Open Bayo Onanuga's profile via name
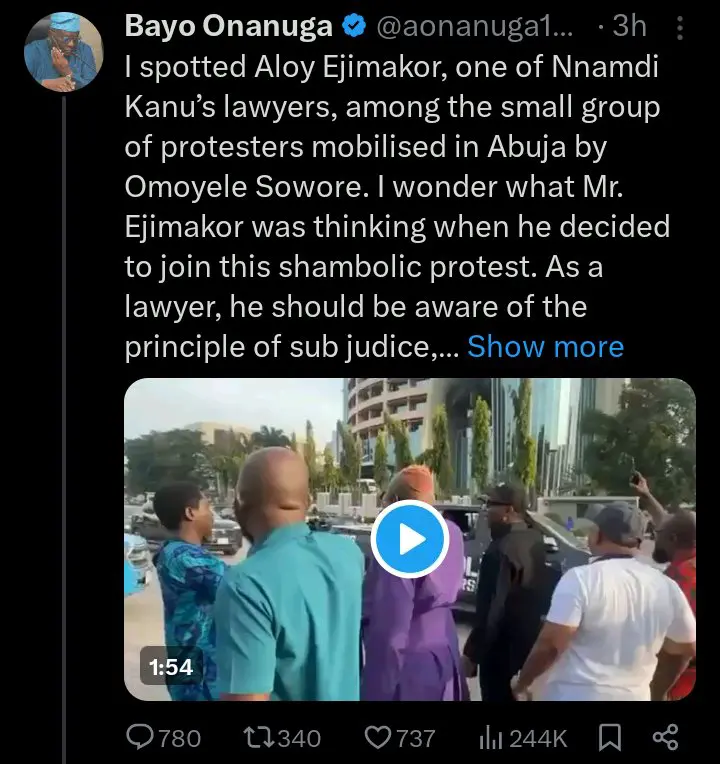720x764 pixels. (228, 27)
